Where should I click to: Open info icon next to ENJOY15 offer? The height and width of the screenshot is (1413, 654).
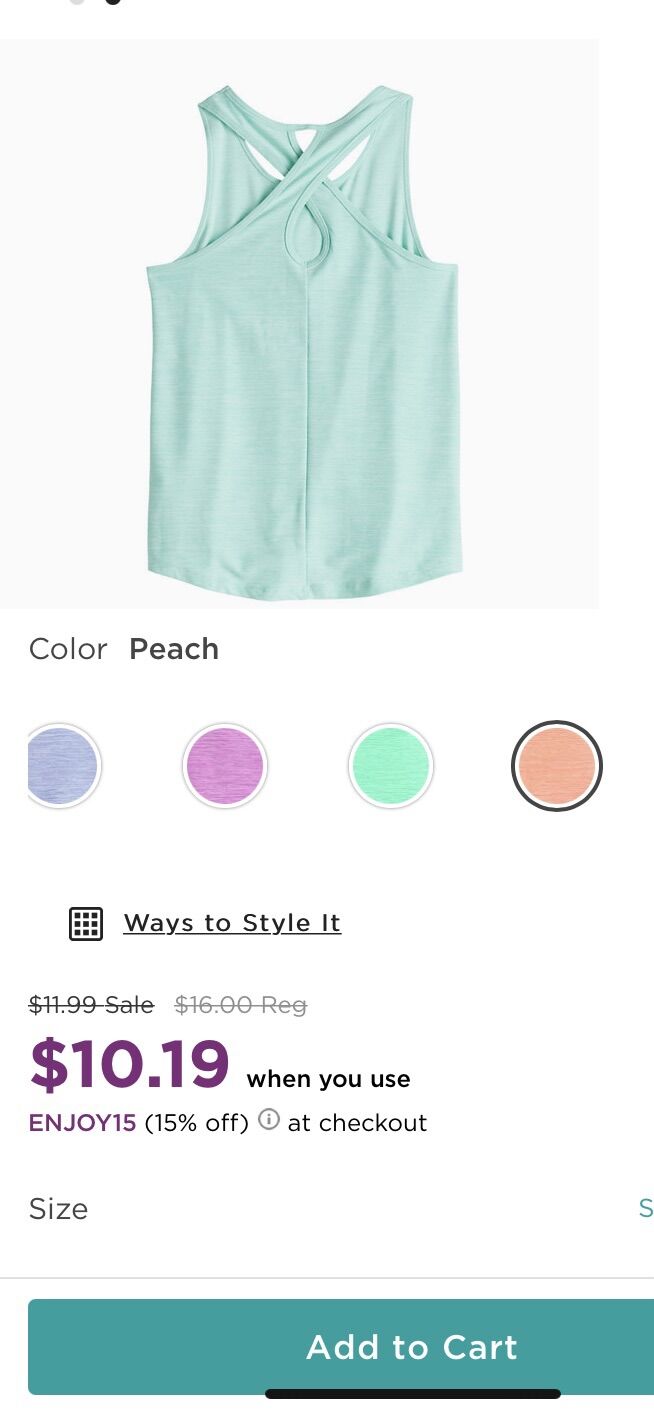point(268,1120)
